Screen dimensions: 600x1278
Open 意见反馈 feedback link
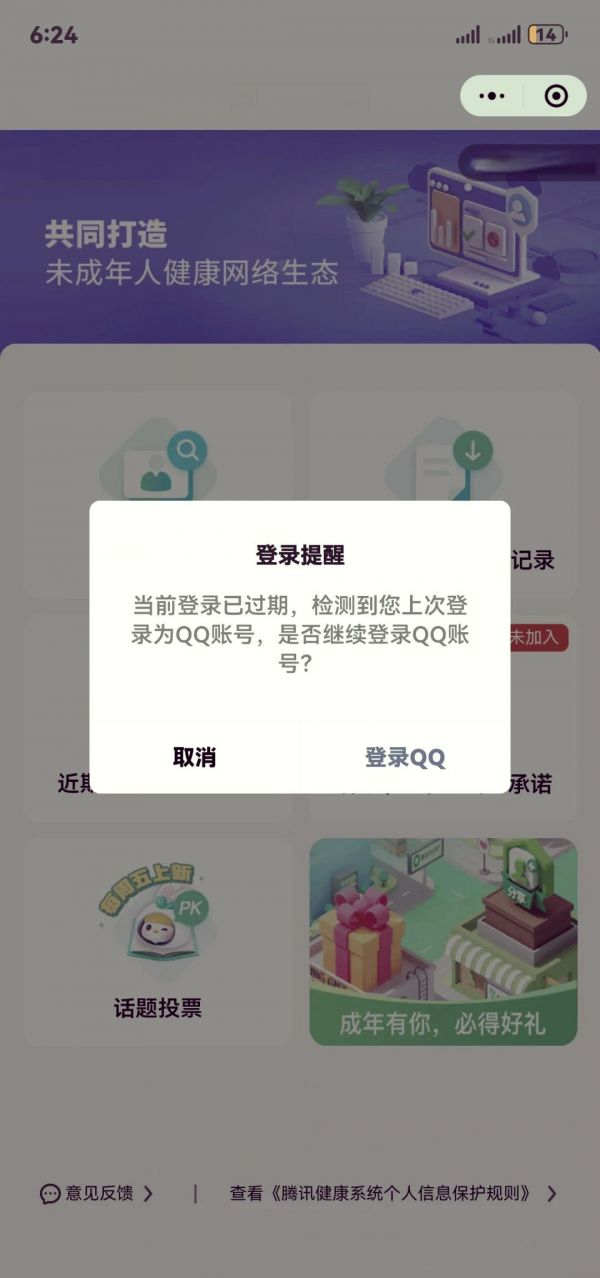[x=97, y=1193]
